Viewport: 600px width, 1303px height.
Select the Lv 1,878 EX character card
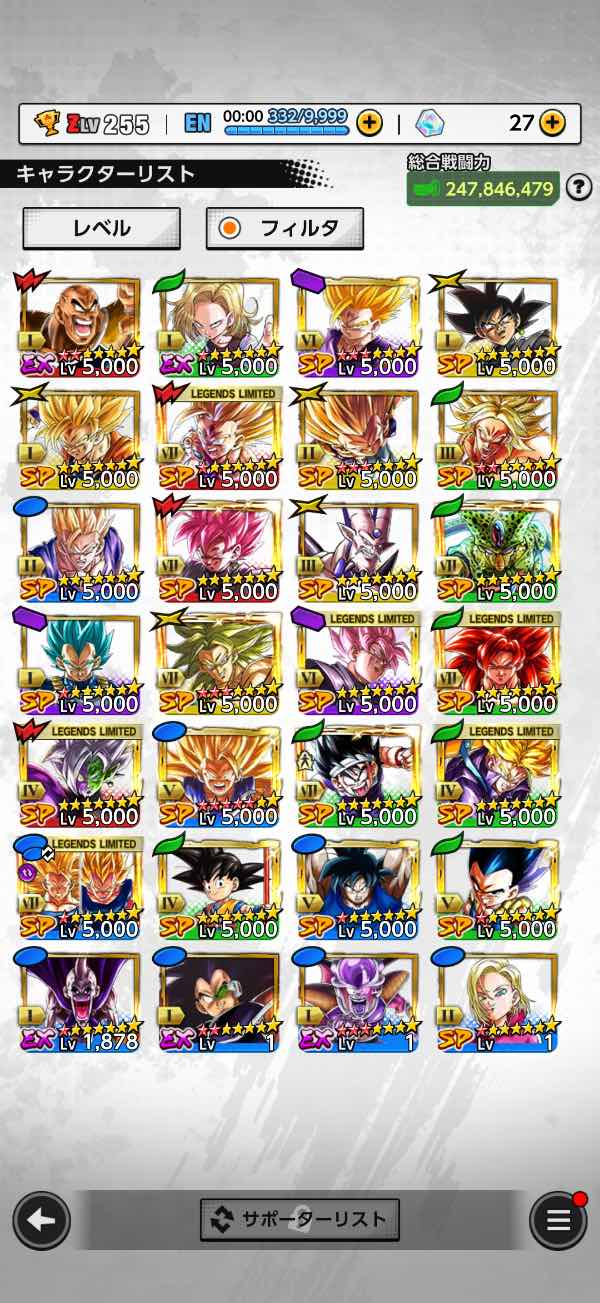tap(80, 1000)
